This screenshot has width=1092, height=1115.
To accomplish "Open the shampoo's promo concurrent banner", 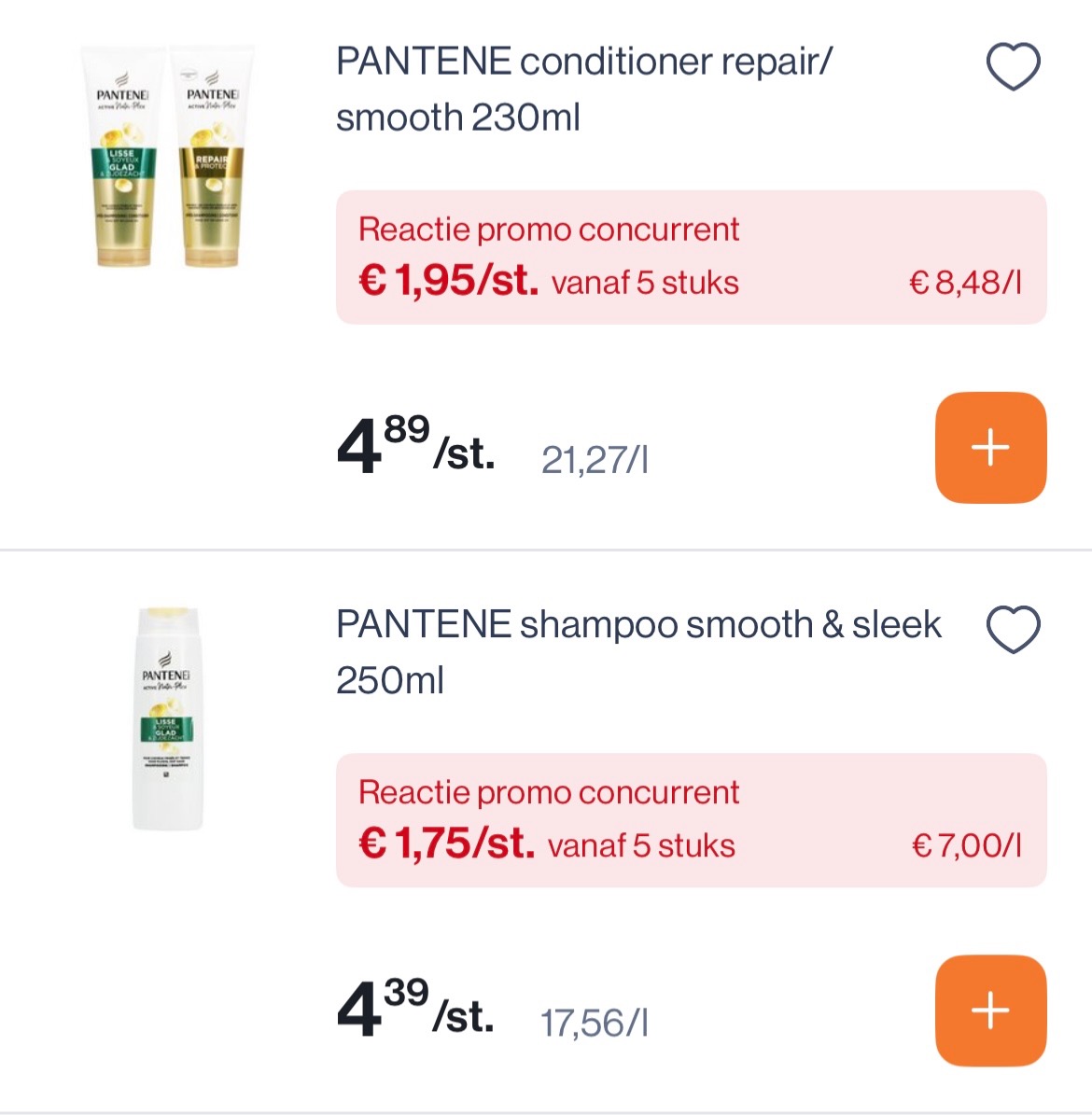I will [x=691, y=819].
